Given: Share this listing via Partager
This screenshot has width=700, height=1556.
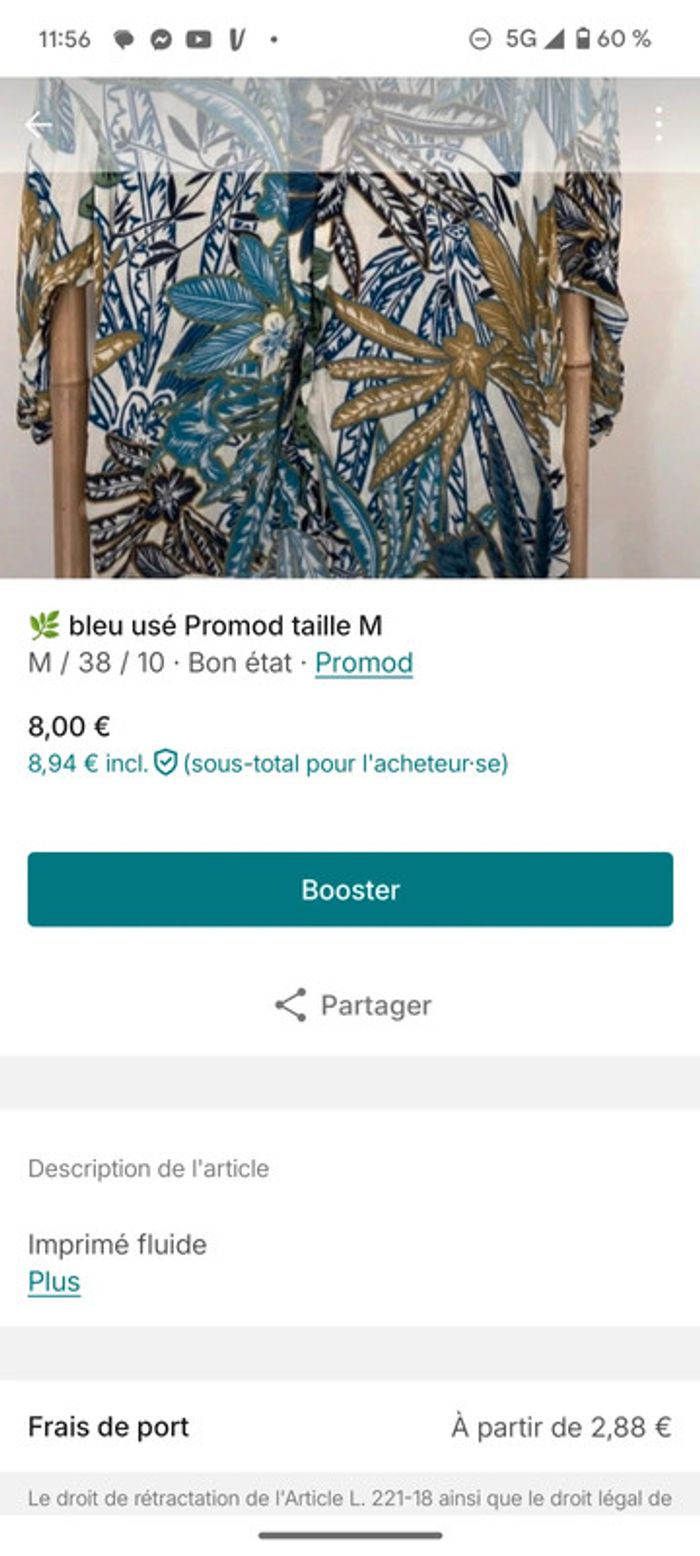Looking at the screenshot, I should (352, 1005).
